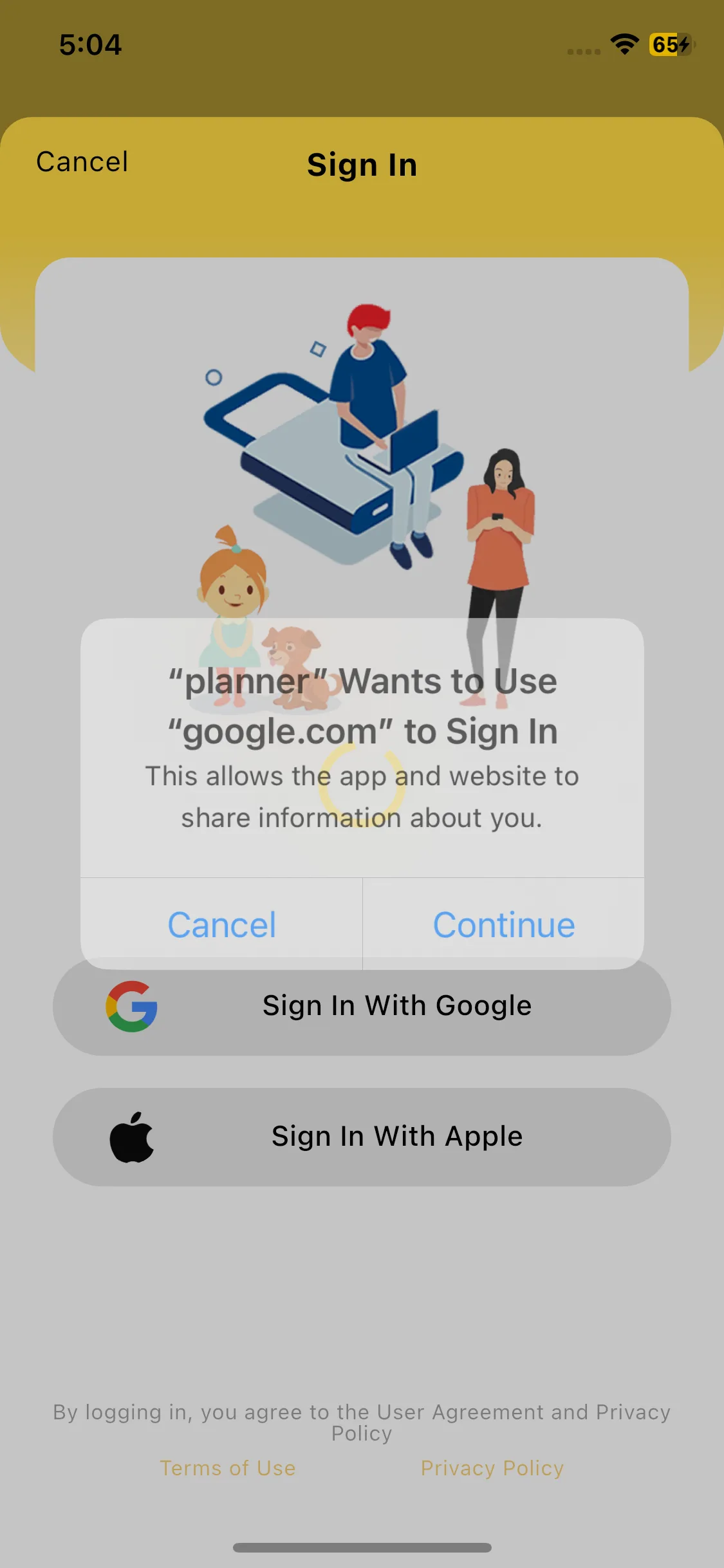
Task: Choose Sign In With Apple
Action: click(362, 1137)
